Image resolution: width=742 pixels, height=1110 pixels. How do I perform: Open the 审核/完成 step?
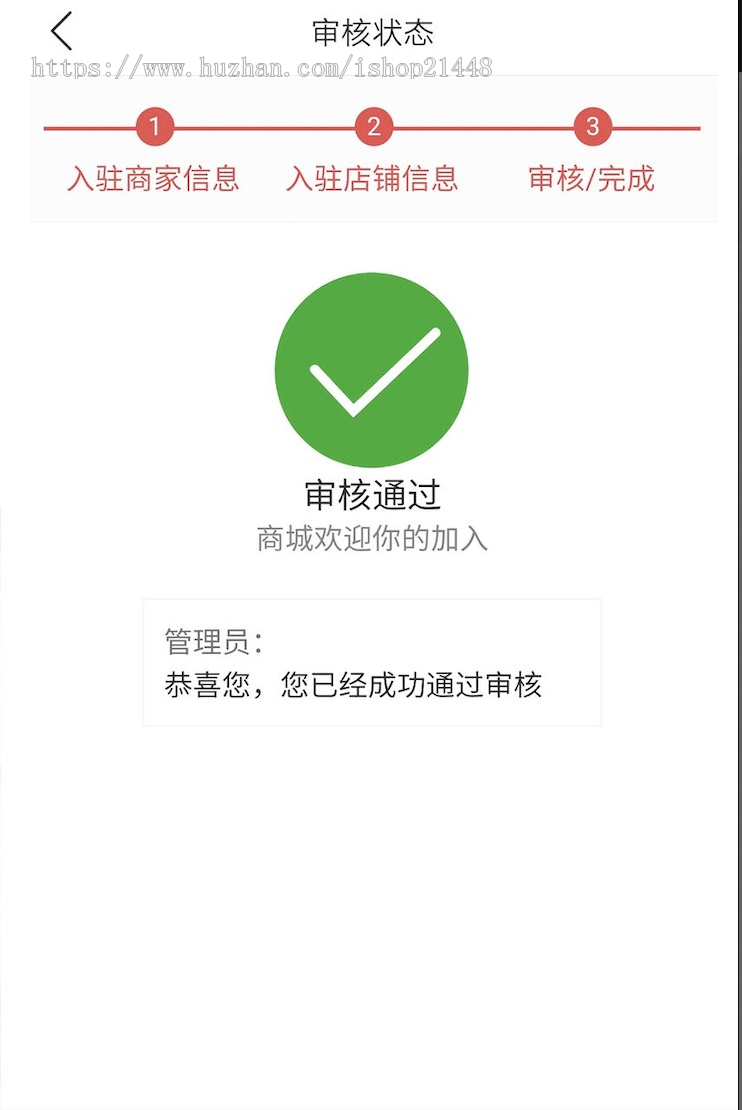(594, 178)
